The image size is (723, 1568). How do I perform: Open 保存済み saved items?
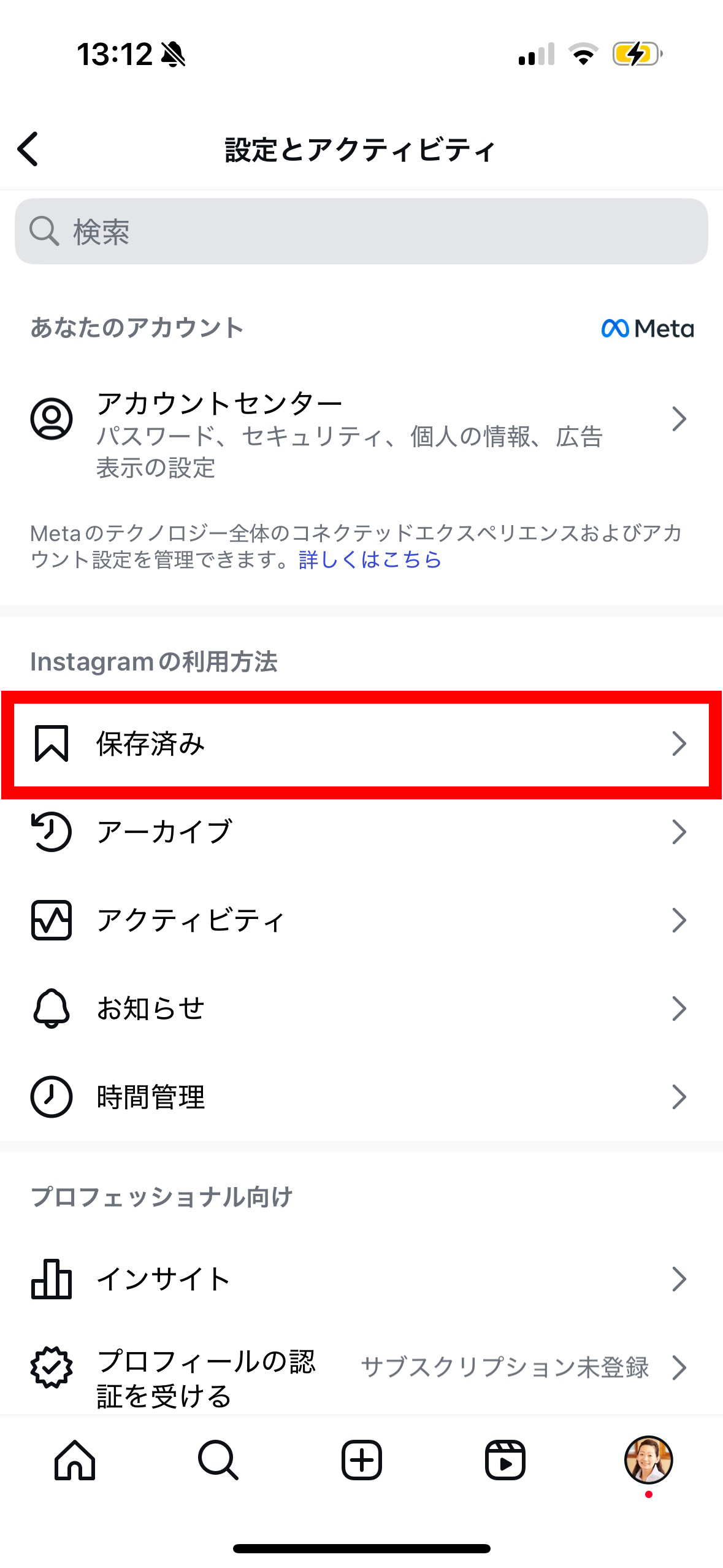[x=361, y=744]
